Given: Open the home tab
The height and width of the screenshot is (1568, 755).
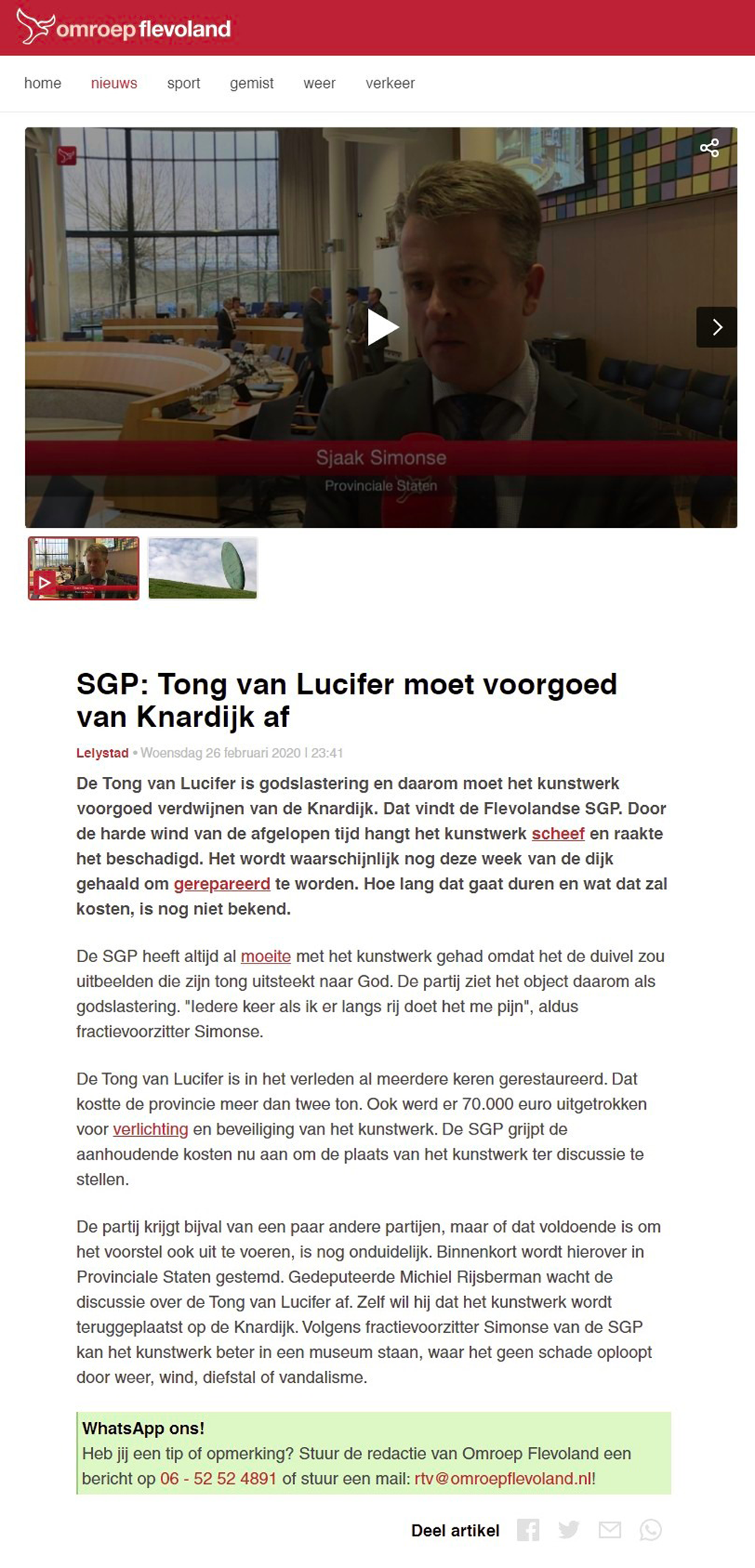Looking at the screenshot, I should (43, 83).
